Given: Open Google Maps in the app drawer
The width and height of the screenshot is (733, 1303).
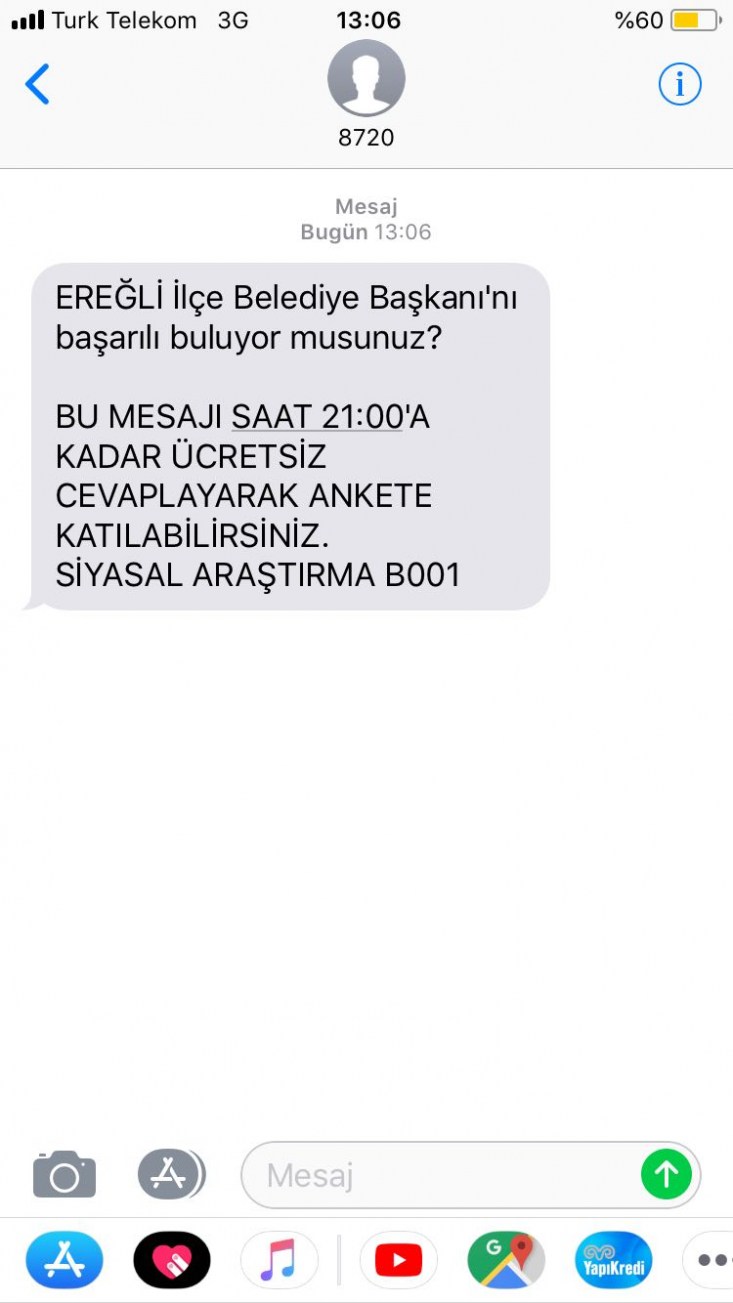Looking at the screenshot, I should (506, 1259).
